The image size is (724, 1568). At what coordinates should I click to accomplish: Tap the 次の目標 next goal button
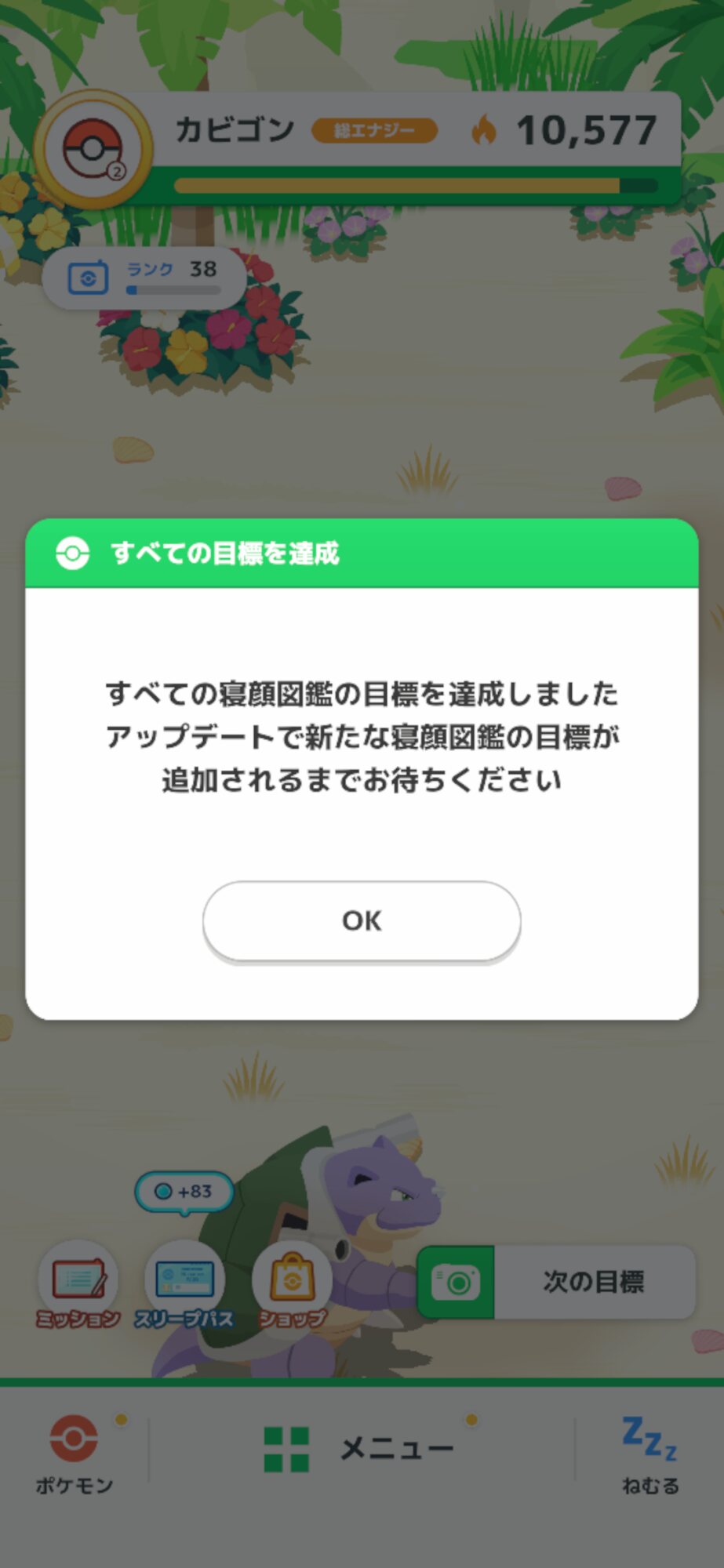click(x=555, y=1283)
